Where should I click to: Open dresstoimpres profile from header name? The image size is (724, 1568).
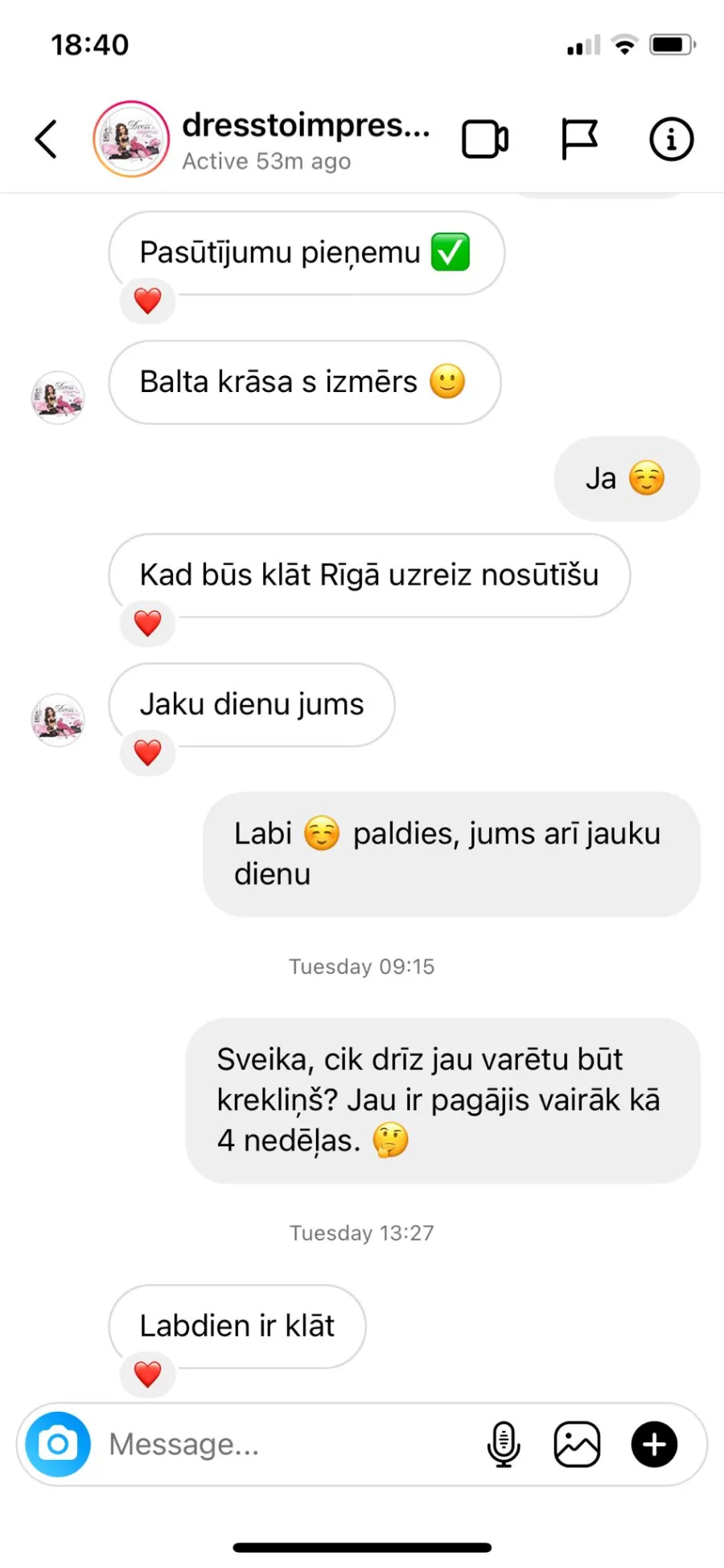pyautogui.click(x=306, y=126)
